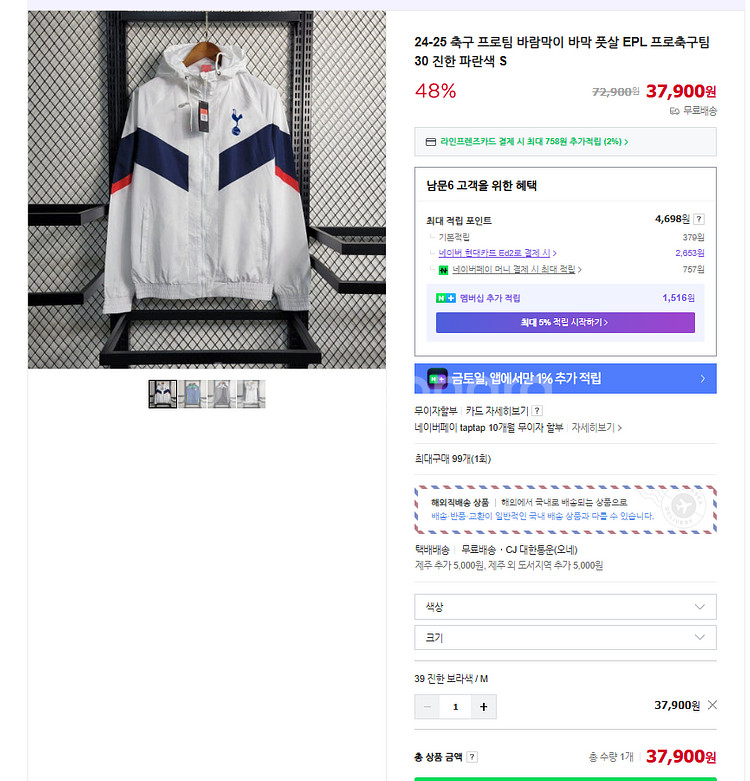Show help for 총 상품 금액
The image size is (750, 781).
click(472, 757)
